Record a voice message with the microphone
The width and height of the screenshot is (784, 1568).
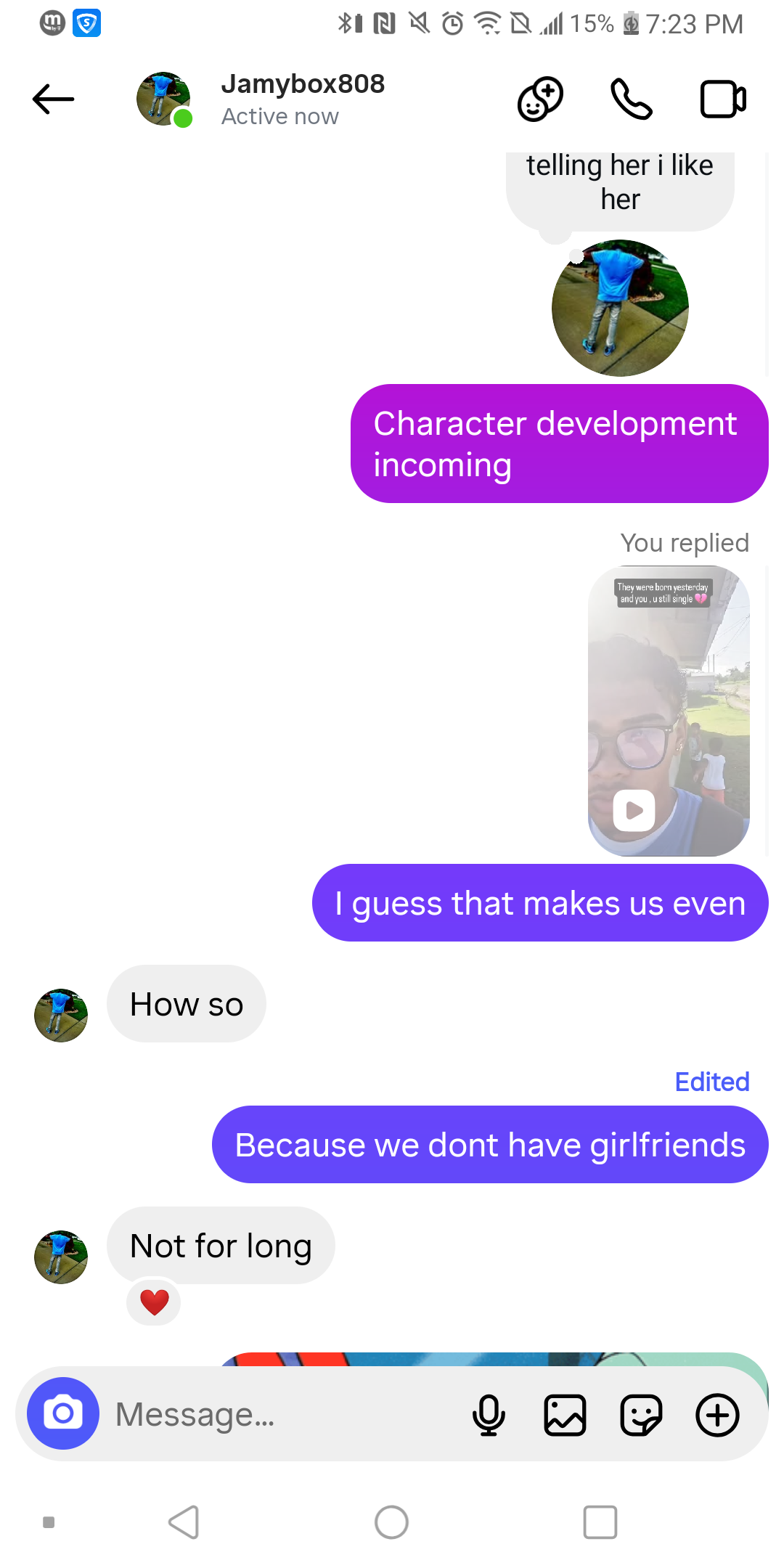point(489,1415)
